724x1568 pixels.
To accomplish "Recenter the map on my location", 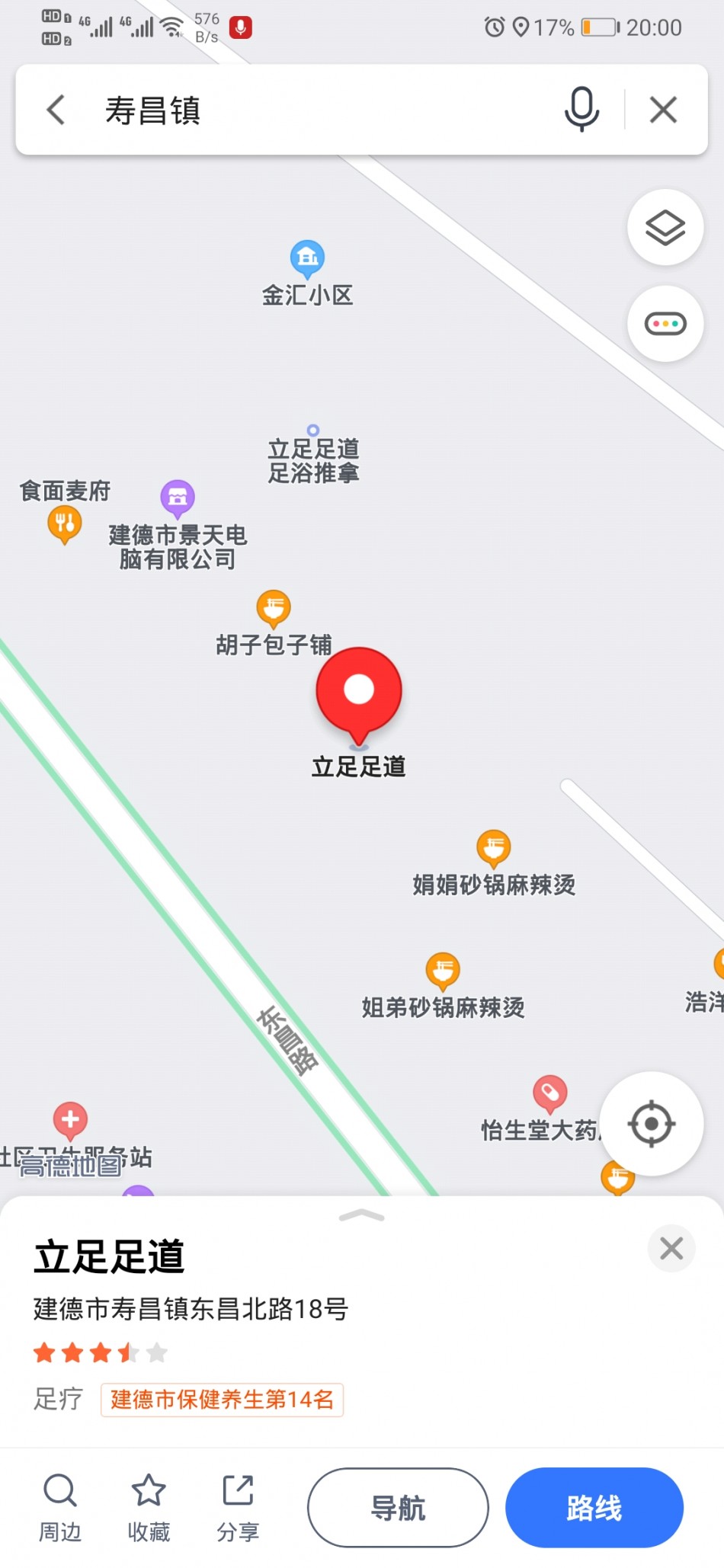I will (652, 1124).
